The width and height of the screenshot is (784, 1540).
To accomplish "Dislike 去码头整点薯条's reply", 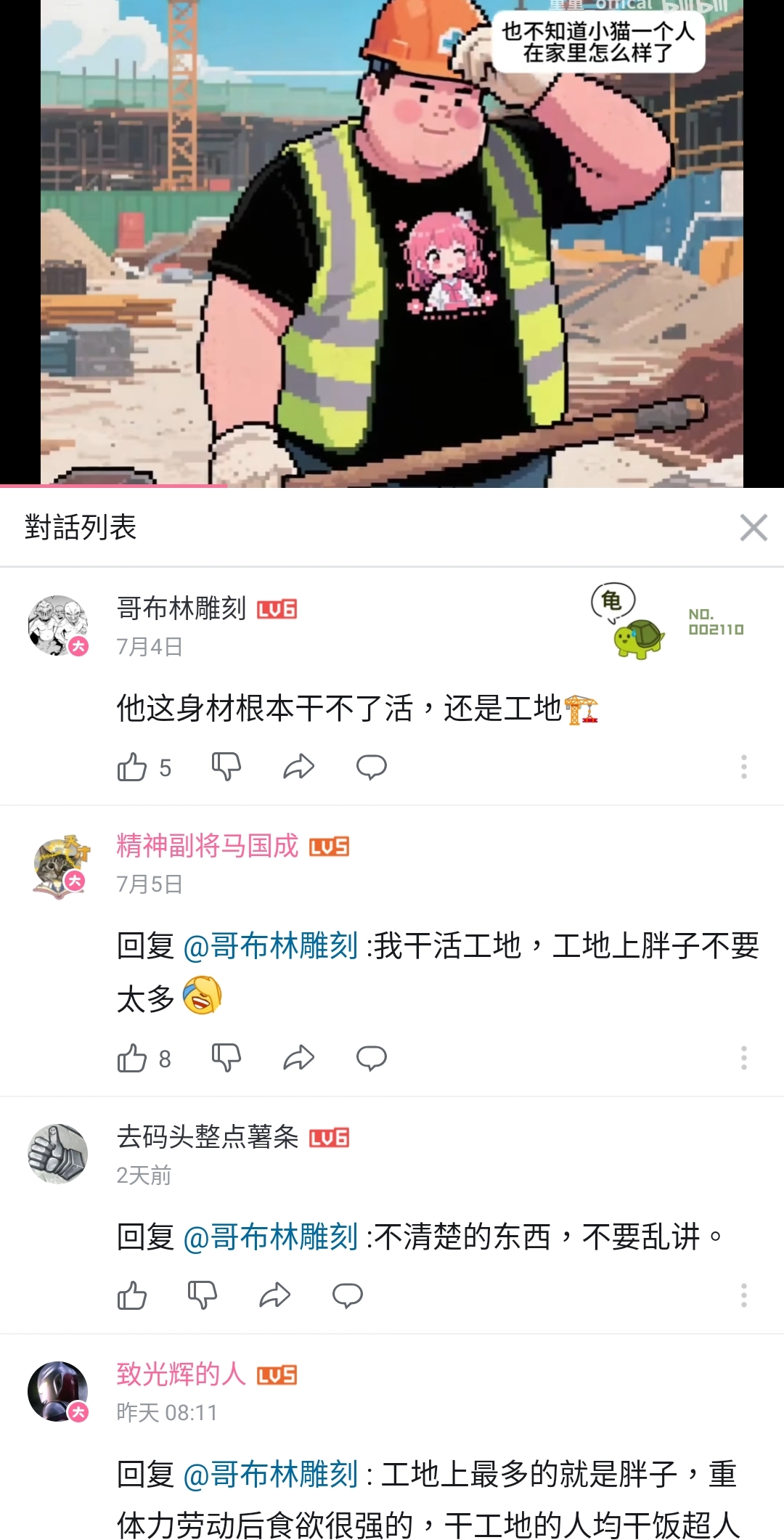I will click(x=203, y=1295).
